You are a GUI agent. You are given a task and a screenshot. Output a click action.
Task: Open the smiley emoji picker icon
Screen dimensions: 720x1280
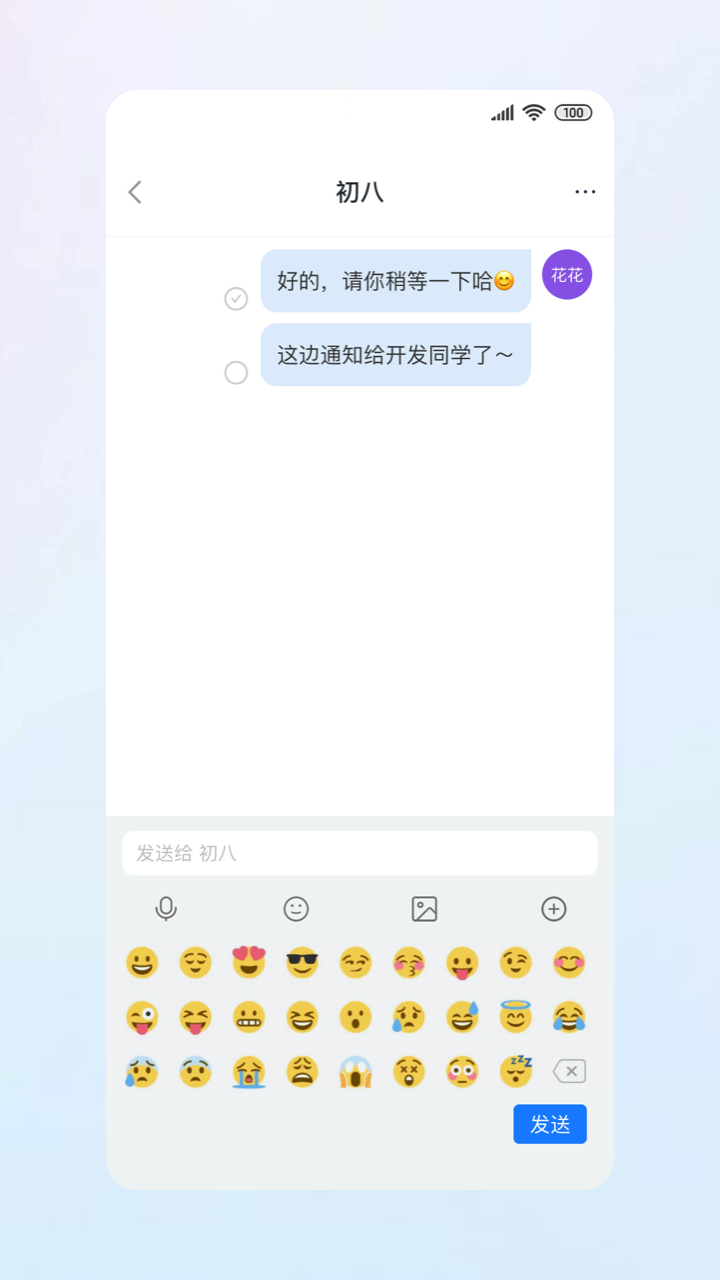(296, 909)
